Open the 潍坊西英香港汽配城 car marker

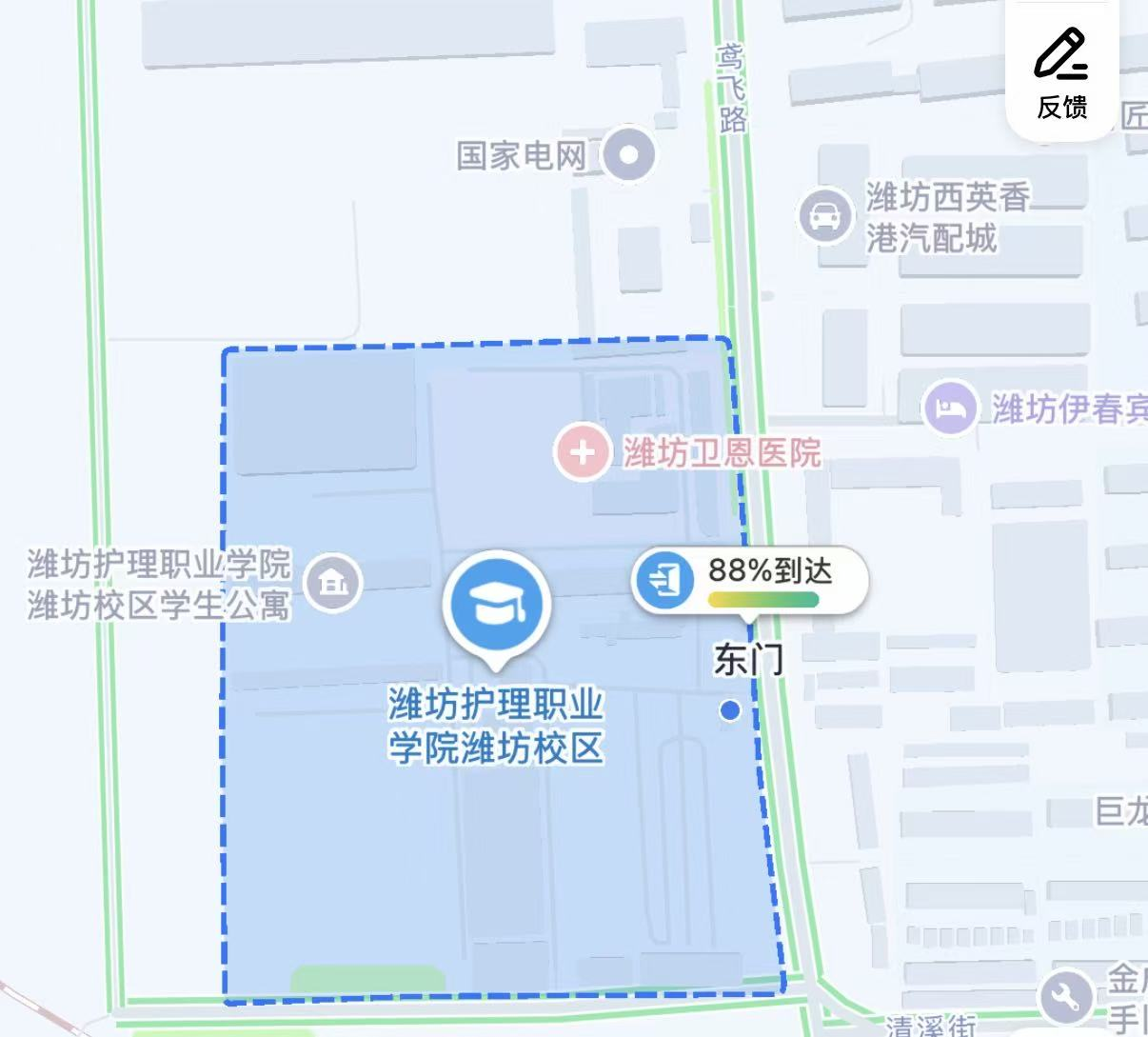click(823, 215)
